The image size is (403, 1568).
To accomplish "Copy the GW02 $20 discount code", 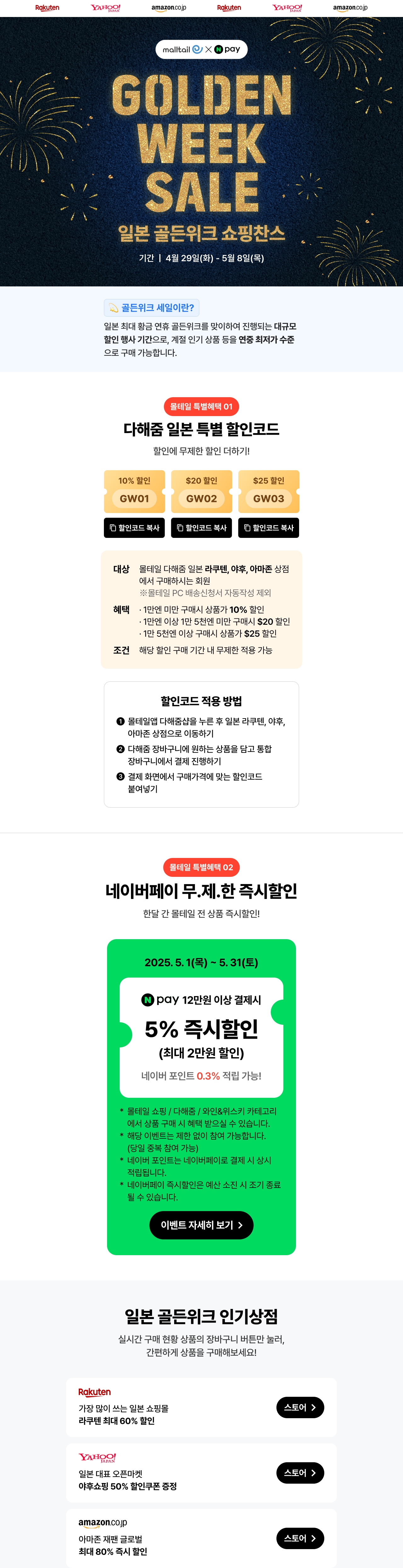I will click(x=201, y=528).
